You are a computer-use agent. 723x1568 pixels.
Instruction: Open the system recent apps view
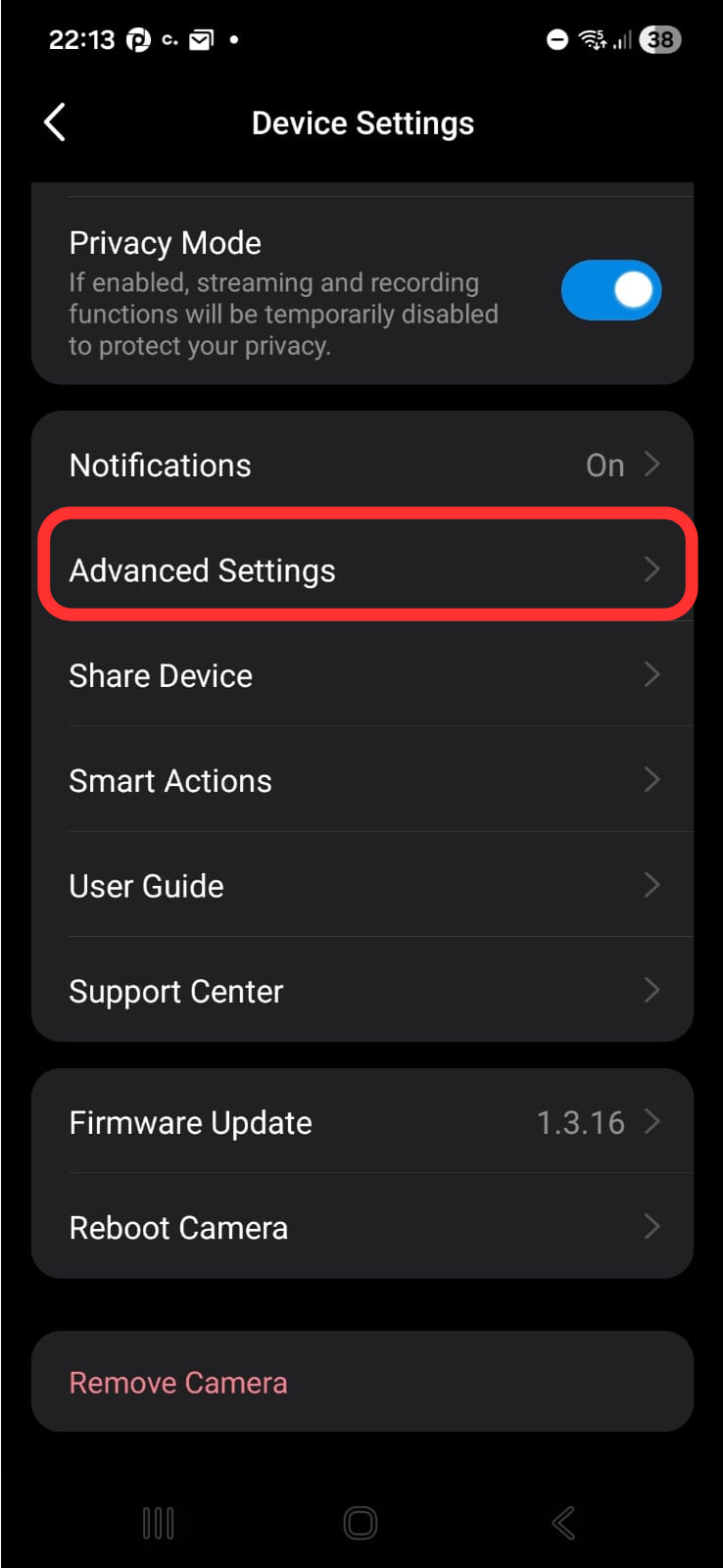pos(158,1523)
